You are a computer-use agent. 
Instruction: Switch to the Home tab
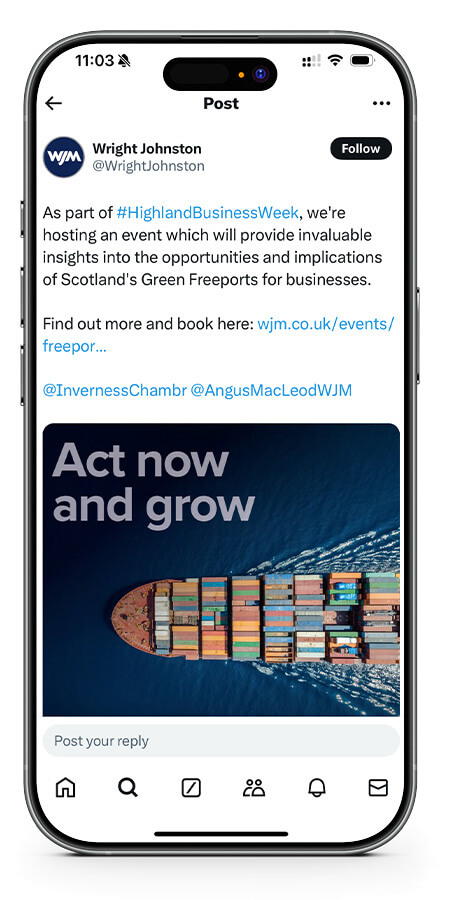coord(65,788)
